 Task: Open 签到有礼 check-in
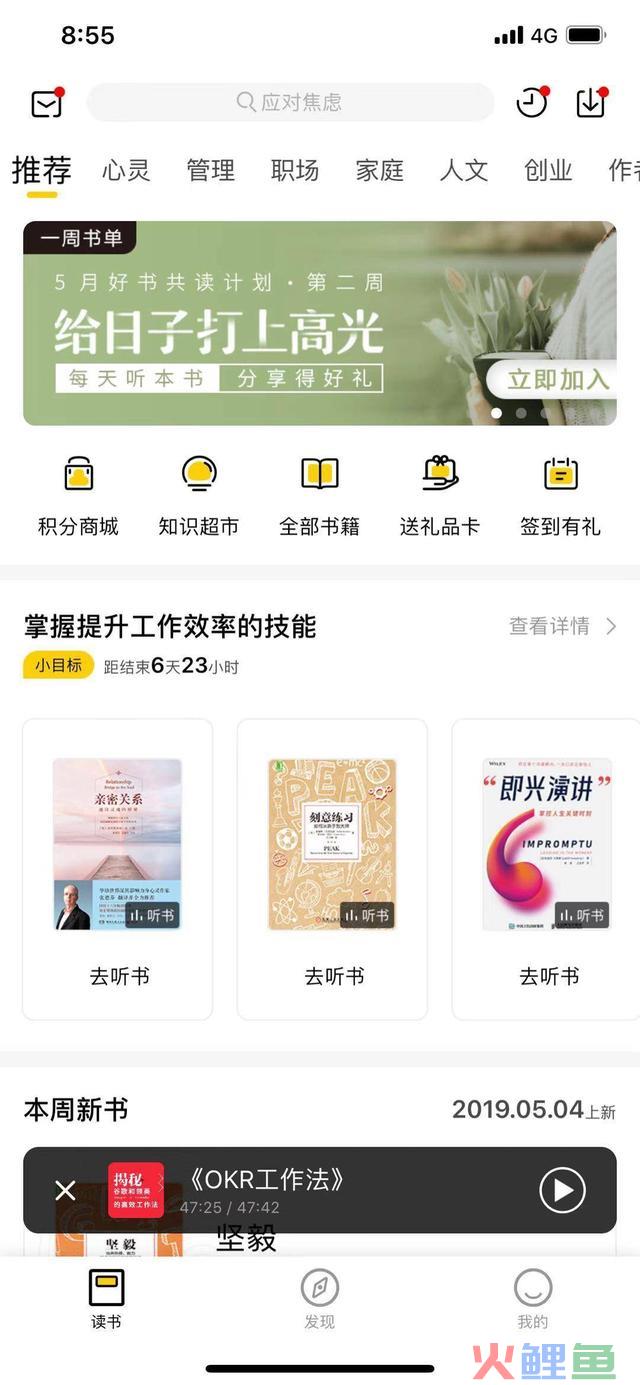(560, 496)
